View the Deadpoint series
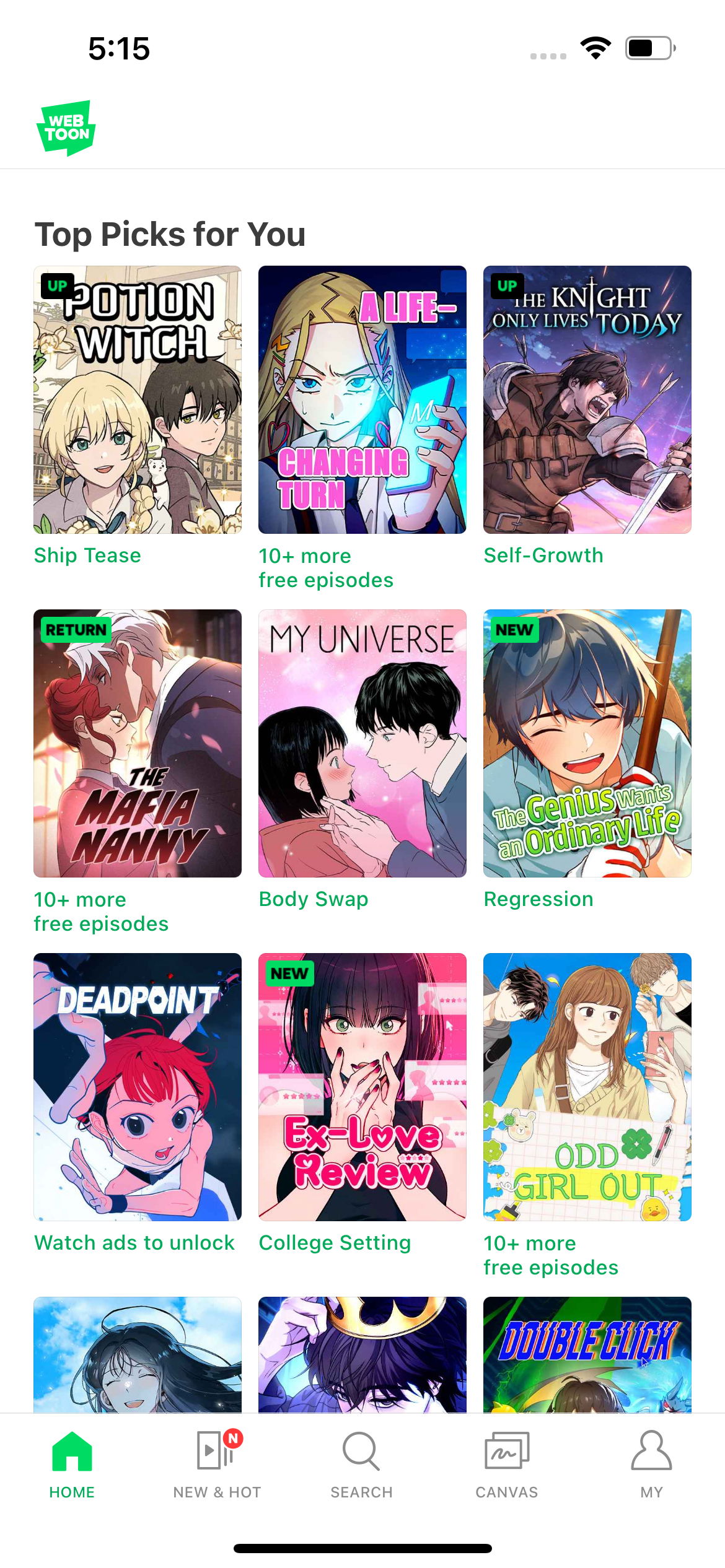Screen dimensions: 725x1568 click(138, 1087)
